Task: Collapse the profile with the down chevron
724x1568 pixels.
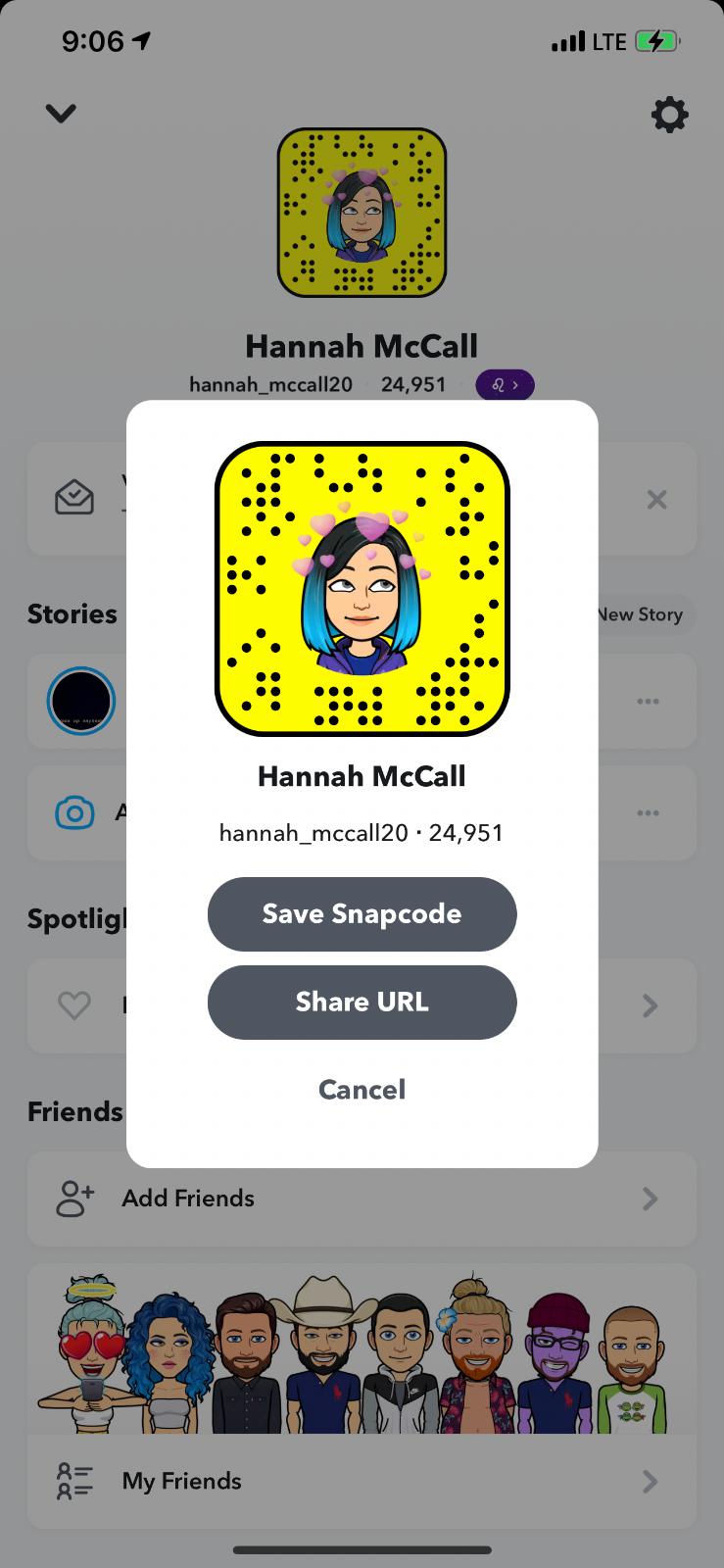Action: pyautogui.click(x=61, y=114)
